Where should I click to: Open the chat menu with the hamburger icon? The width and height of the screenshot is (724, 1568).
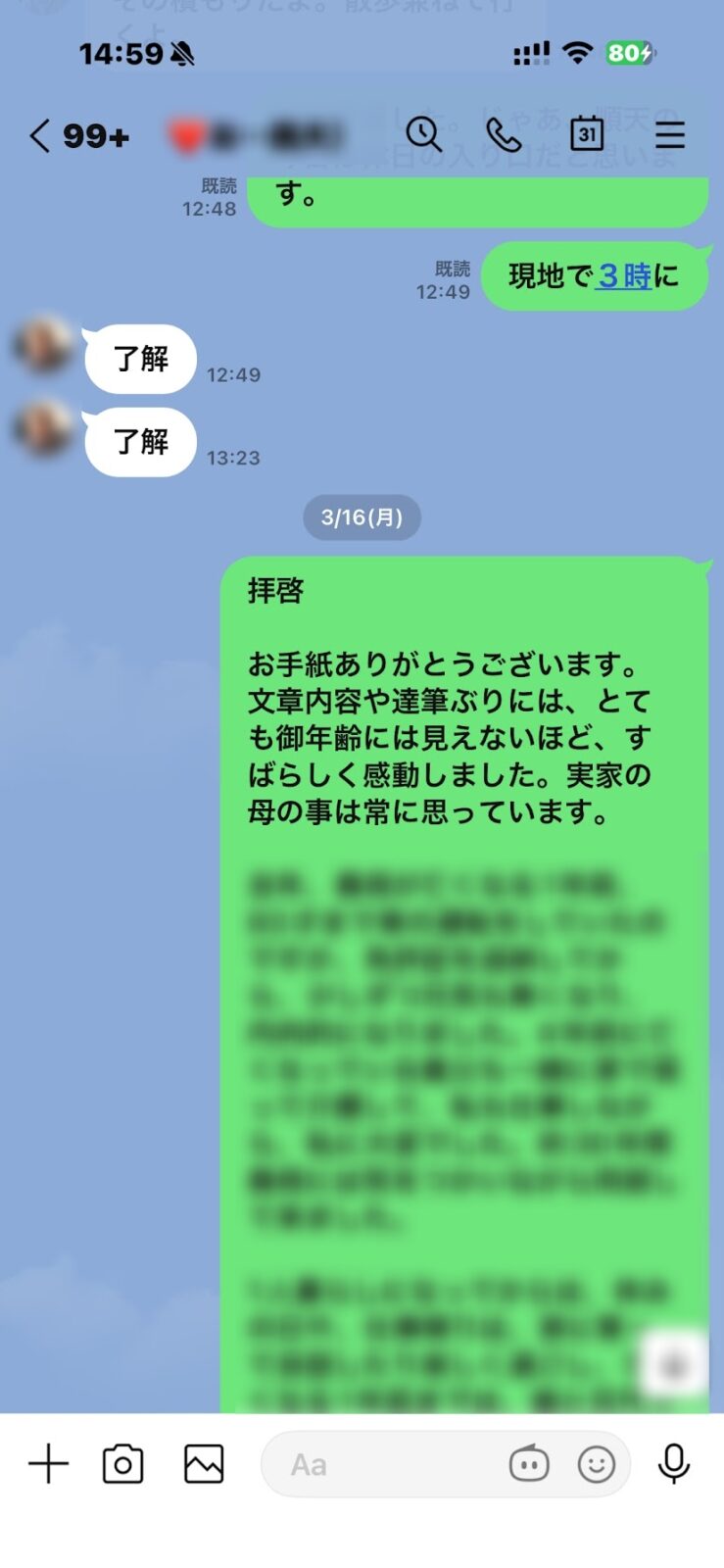[669, 135]
